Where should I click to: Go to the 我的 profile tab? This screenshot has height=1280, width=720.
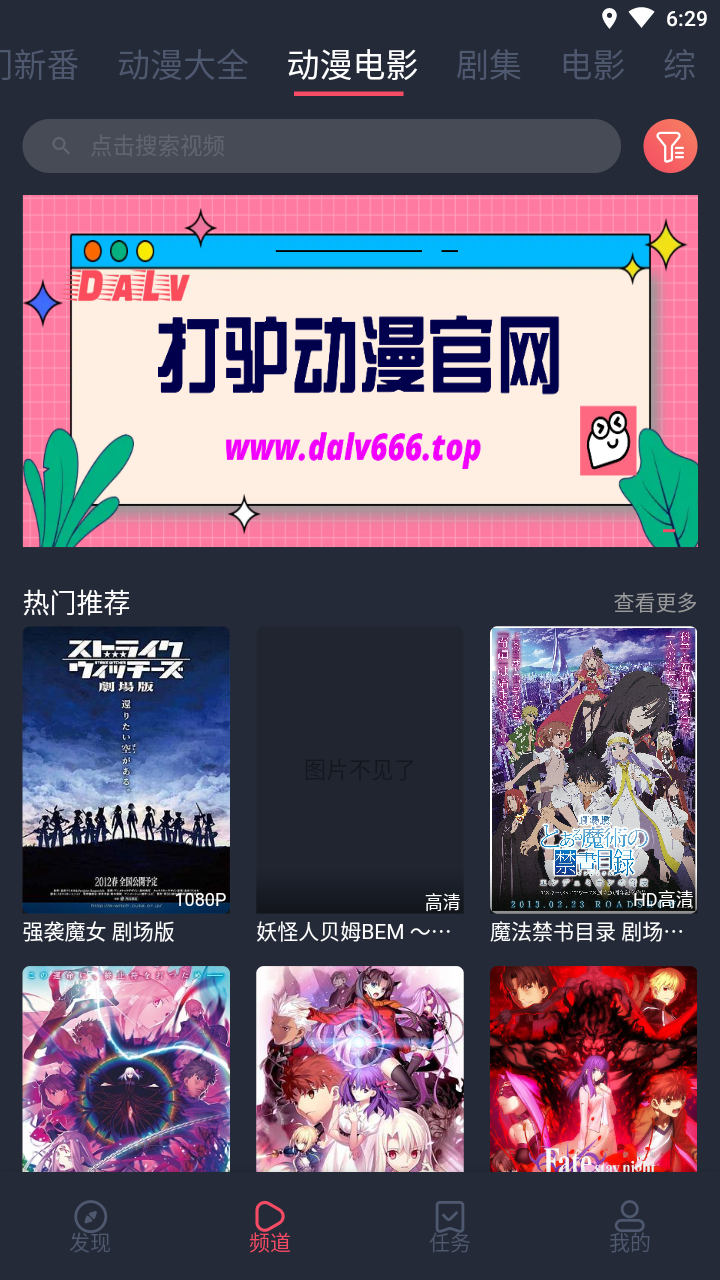(630, 1227)
